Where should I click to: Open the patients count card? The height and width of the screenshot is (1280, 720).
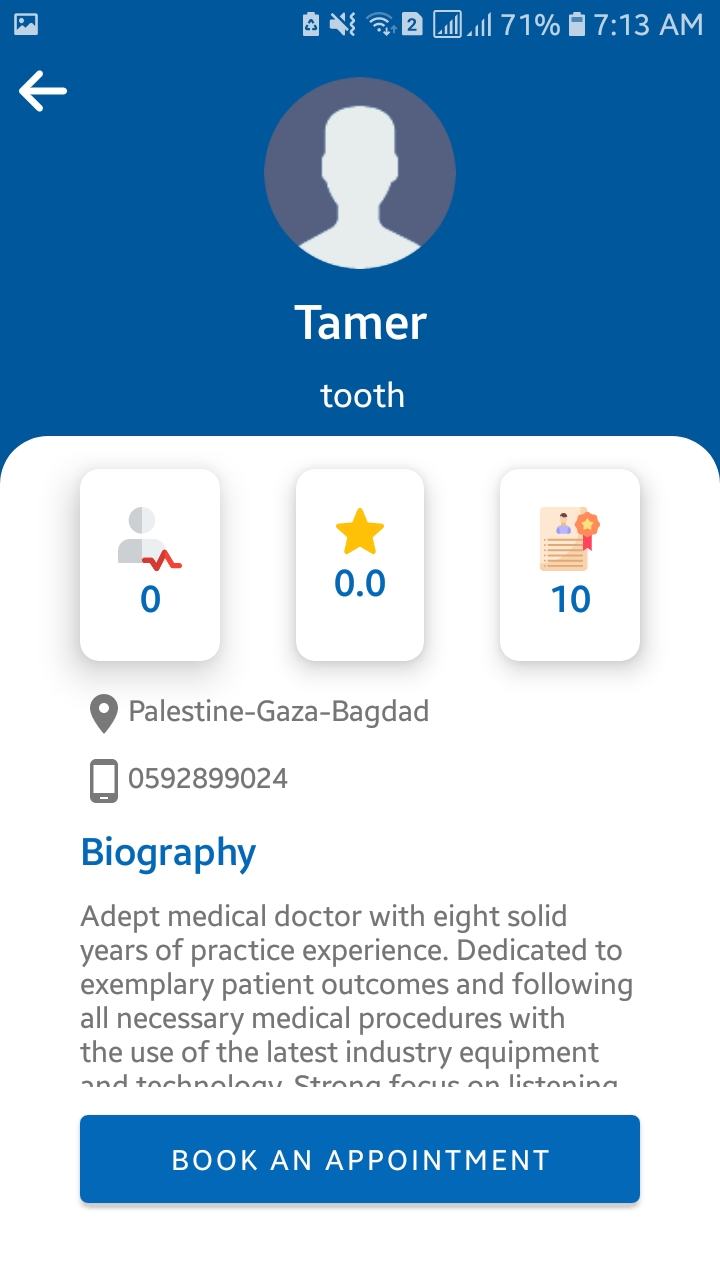click(150, 565)
